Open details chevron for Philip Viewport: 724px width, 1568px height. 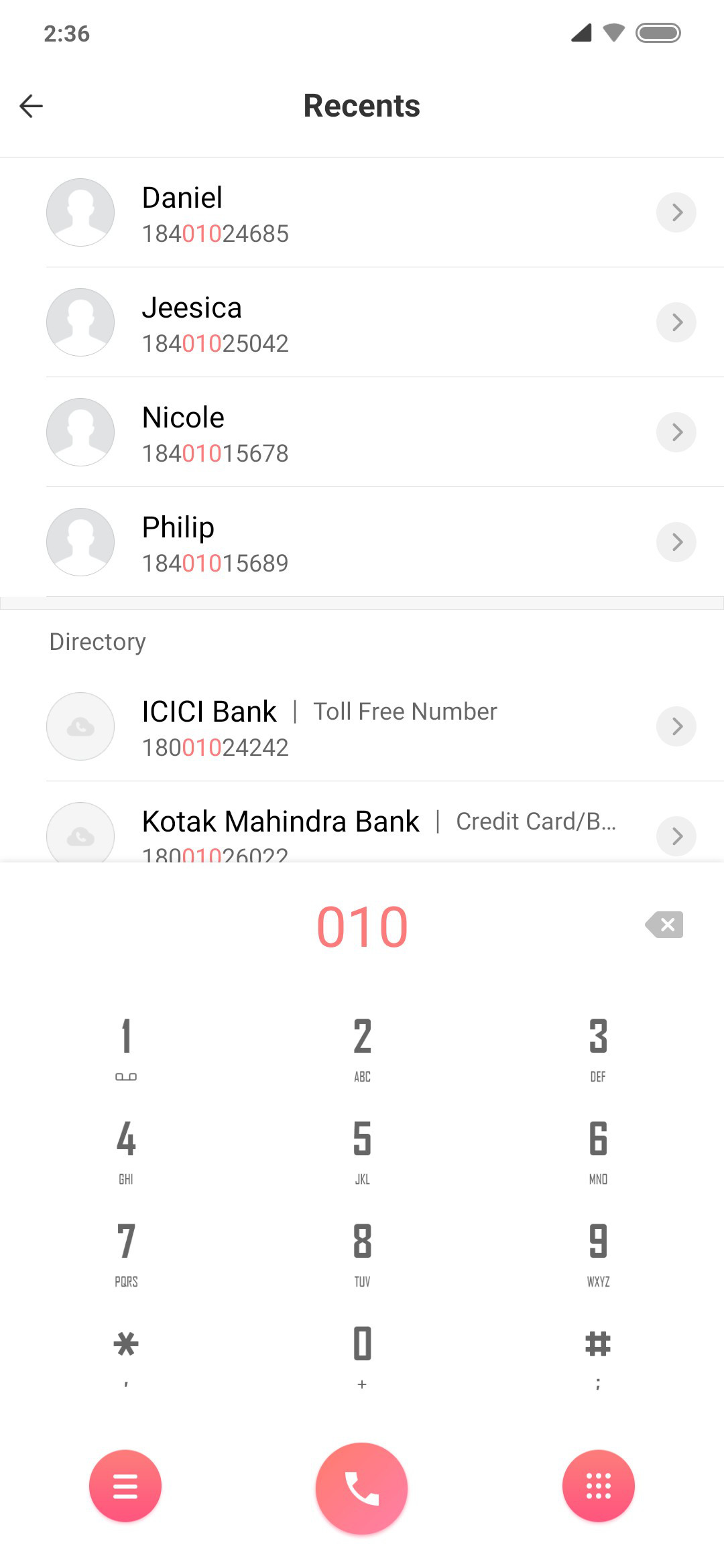676,542
